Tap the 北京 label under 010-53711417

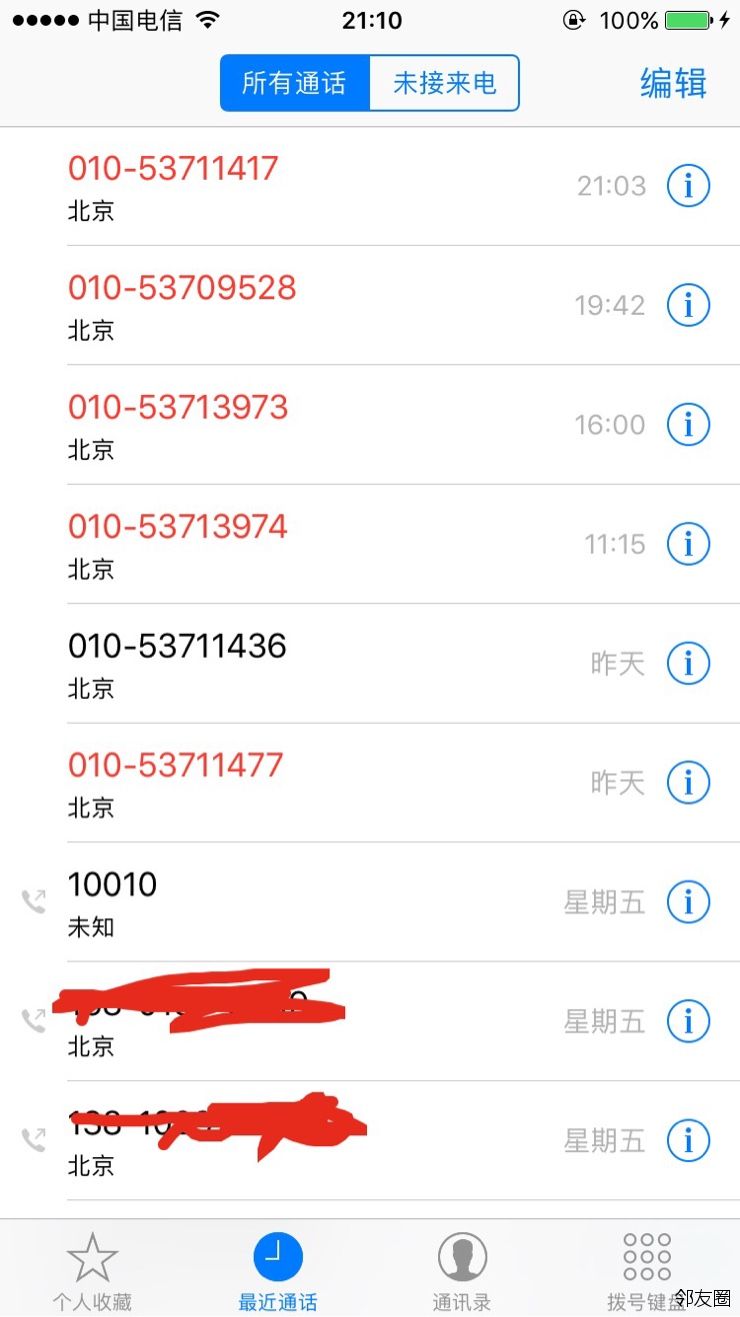tap(91, 211)
